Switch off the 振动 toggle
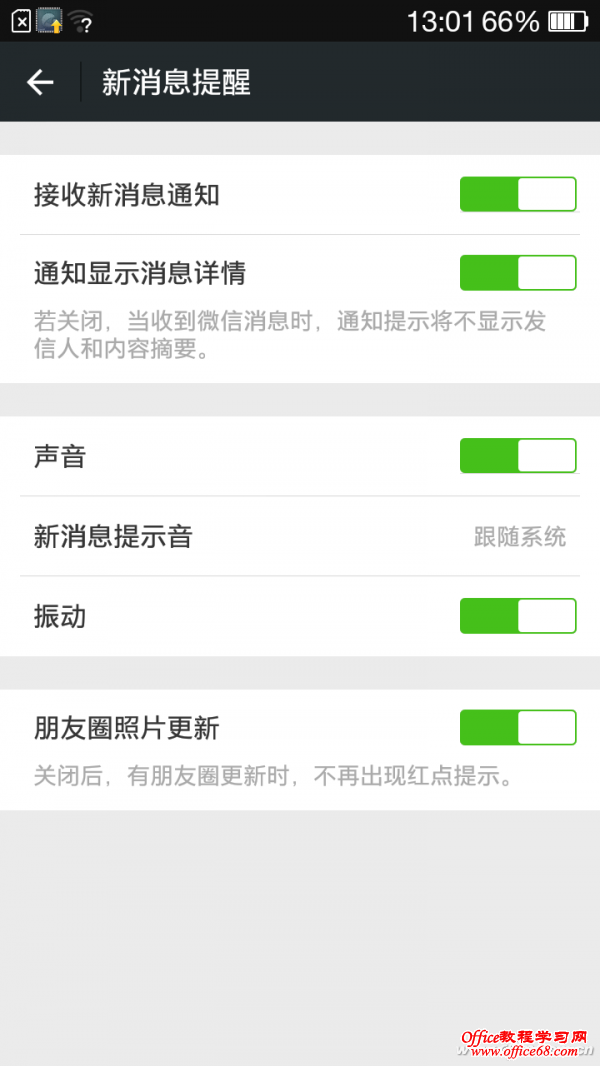Screen dimensions: 600x1066 pyautogui.click(x=518, y=616)
